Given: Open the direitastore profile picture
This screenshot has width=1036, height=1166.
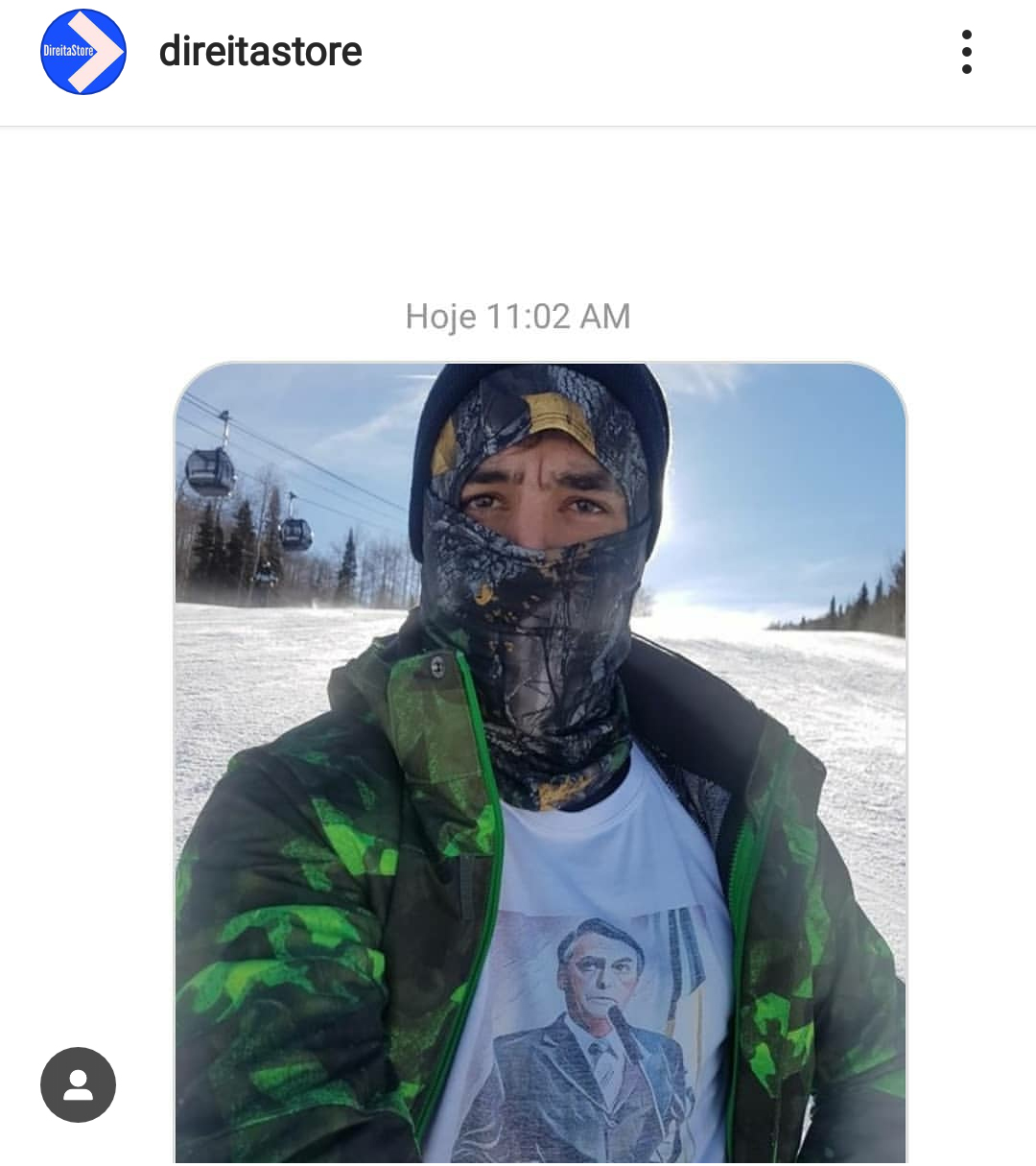Looking at the screenshot, I should [x=83, y=52].
